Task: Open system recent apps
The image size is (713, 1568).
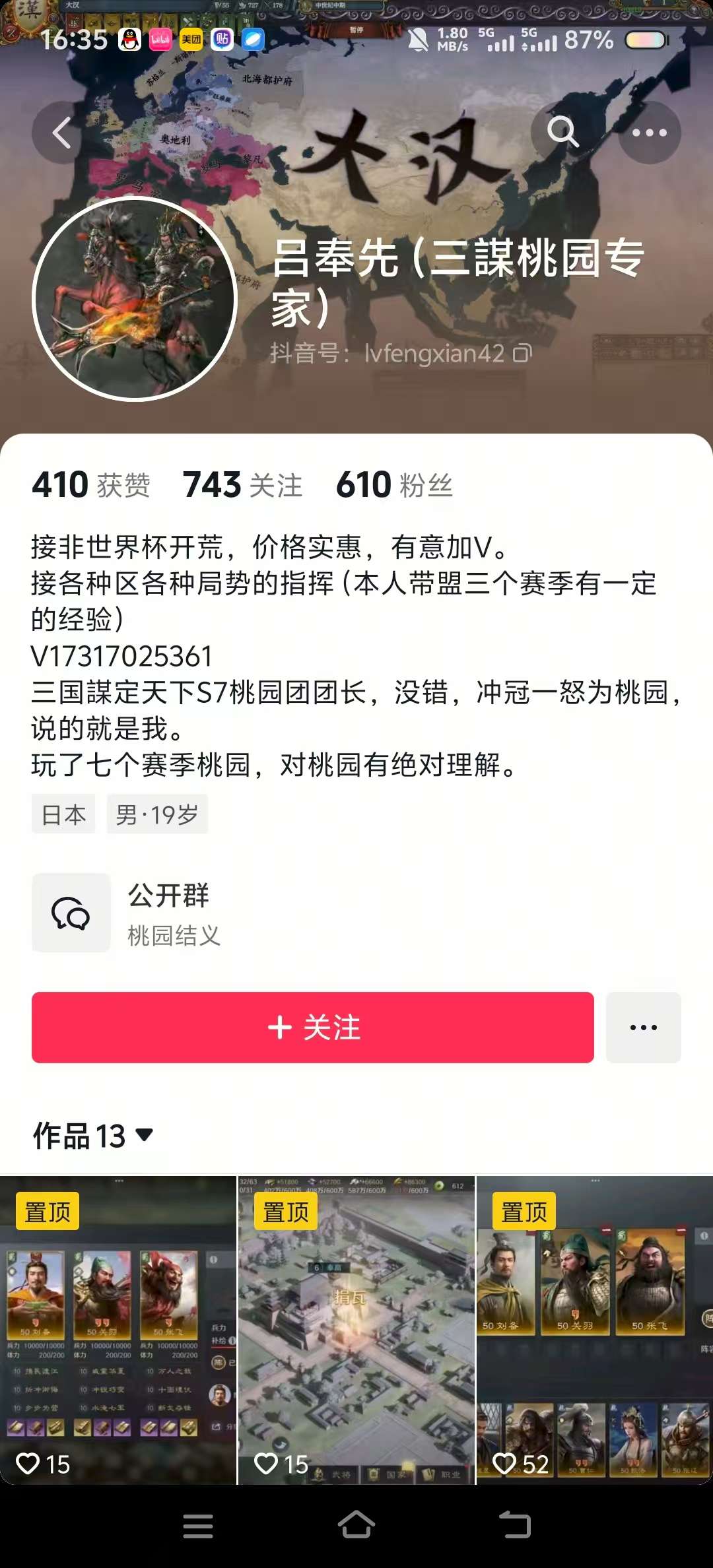Action: [x=197, y=1525]
